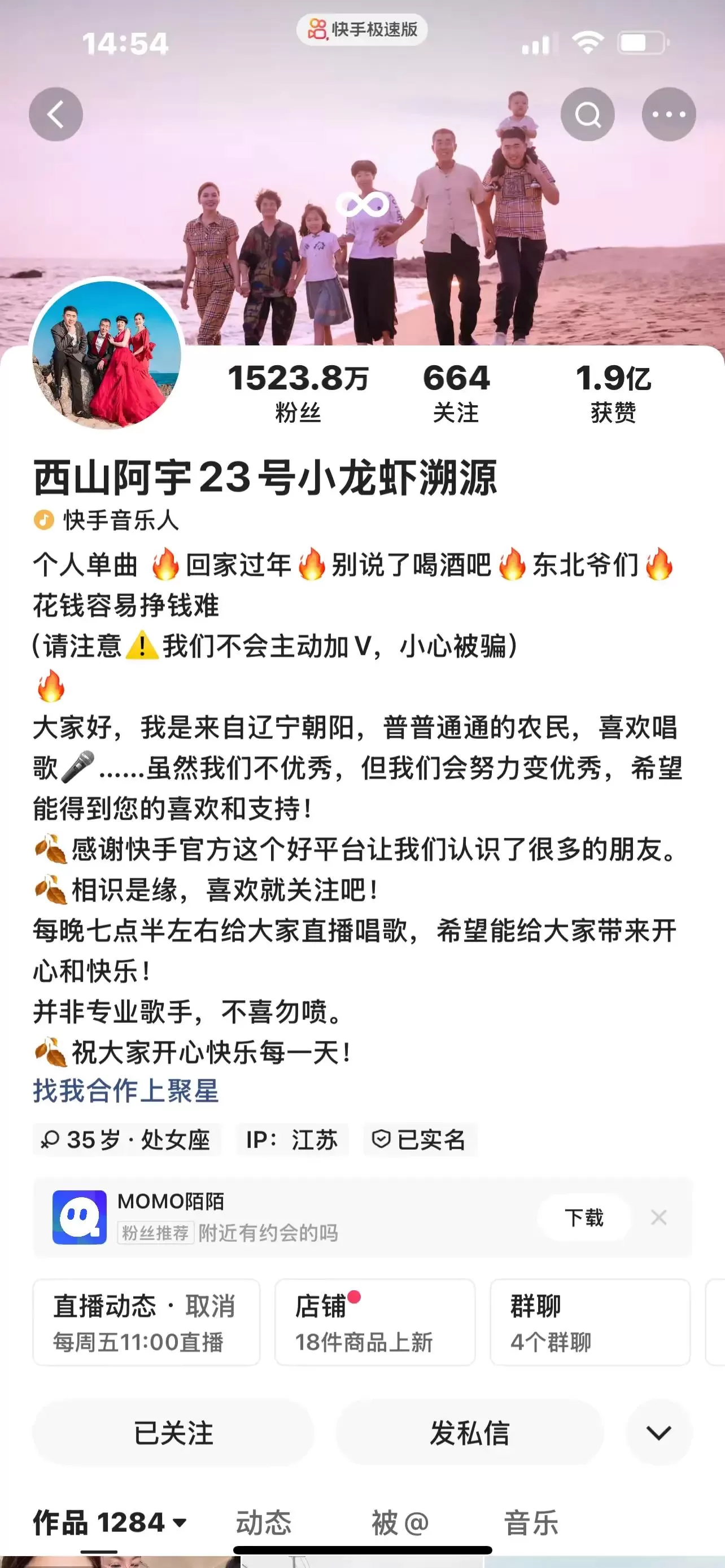The image size is (725, 1568).
Task: Dismiss the MOMO陌陌 recommendation banner
Action: click(658, 1217)
